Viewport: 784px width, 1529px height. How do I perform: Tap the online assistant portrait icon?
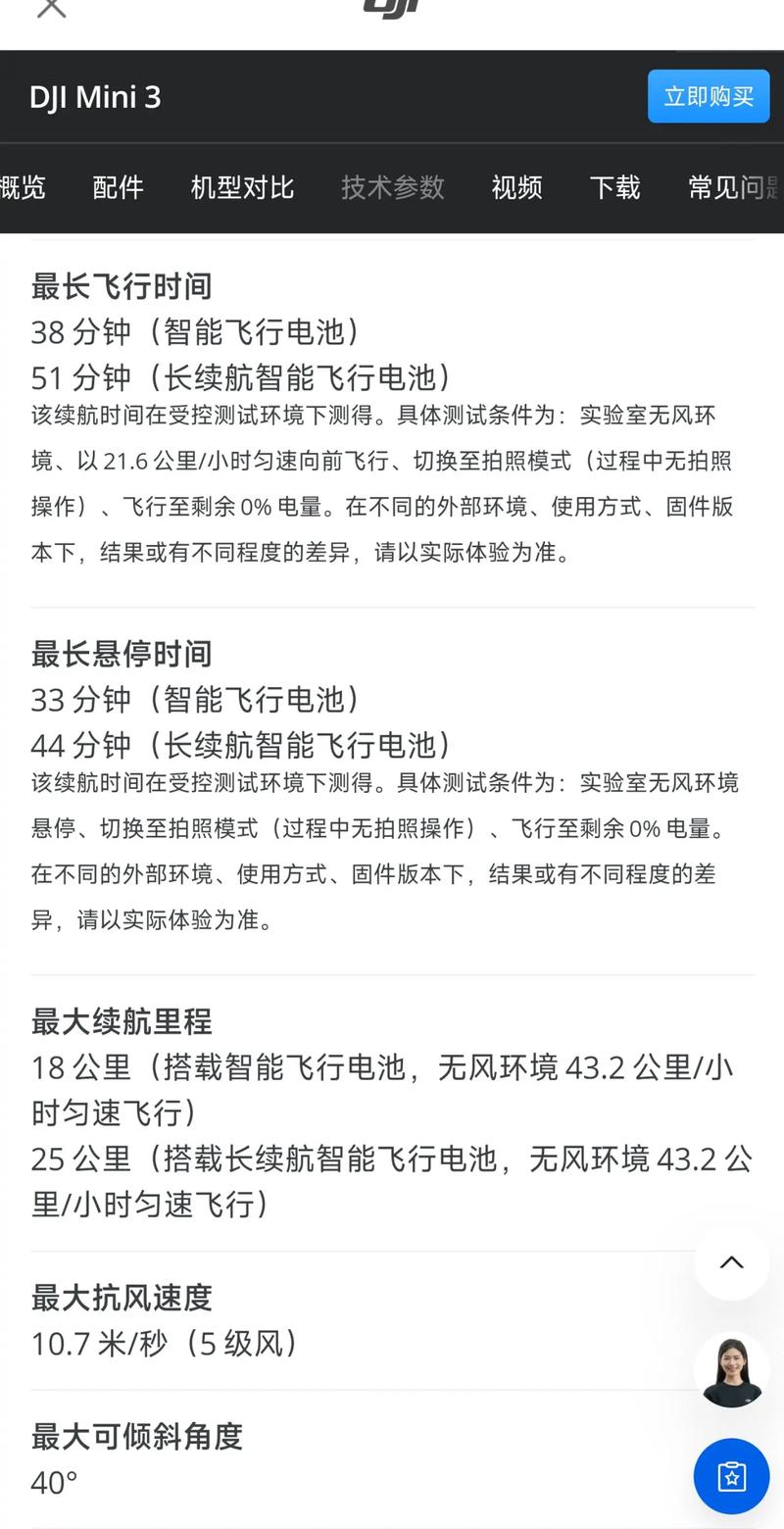[x=731, y=1371]
